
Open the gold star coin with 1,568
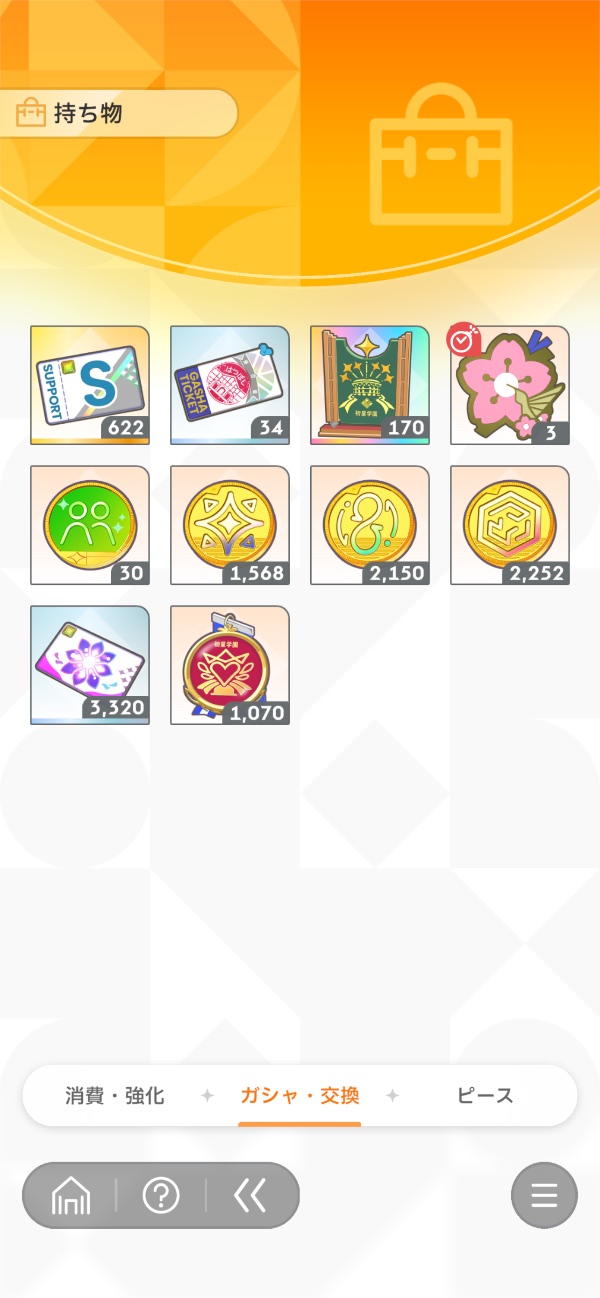(x=230, y=525)
